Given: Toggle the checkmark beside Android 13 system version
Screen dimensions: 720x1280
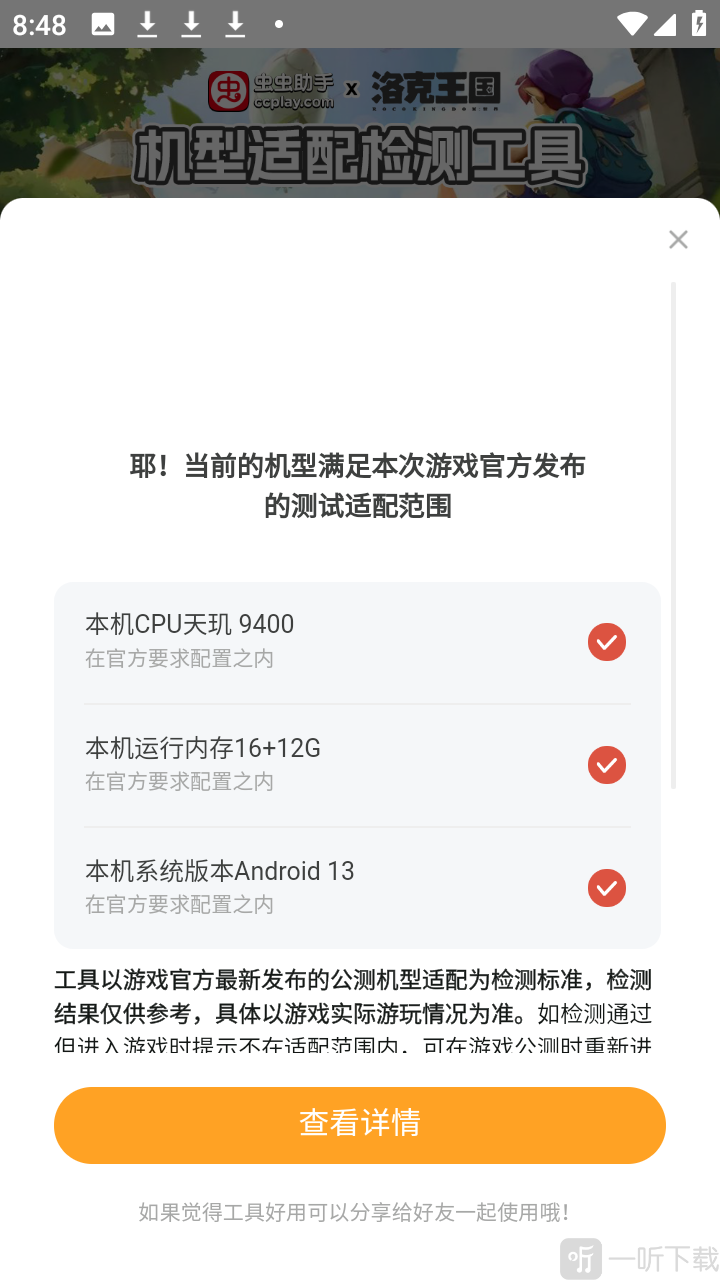Looking at the screenshot, I should [606, 887].
